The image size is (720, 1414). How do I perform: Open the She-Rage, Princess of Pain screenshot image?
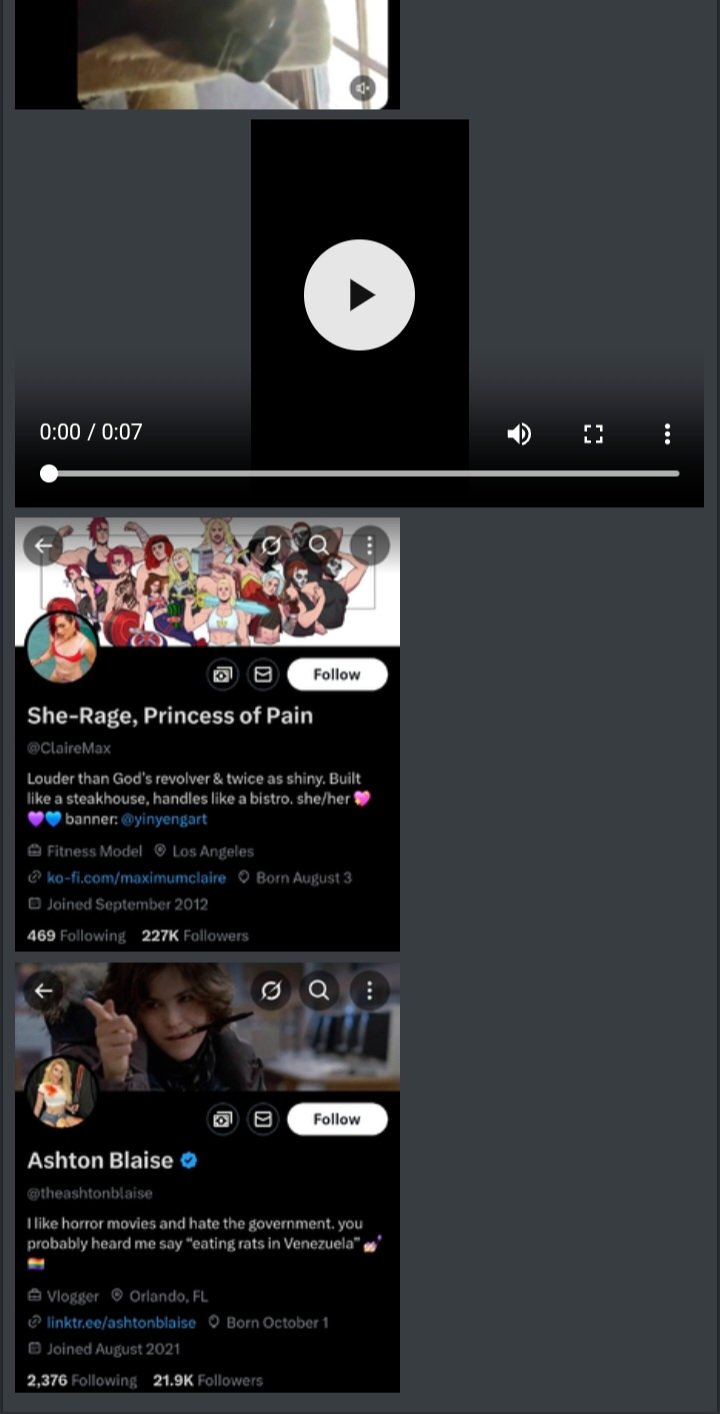point(207,734)
